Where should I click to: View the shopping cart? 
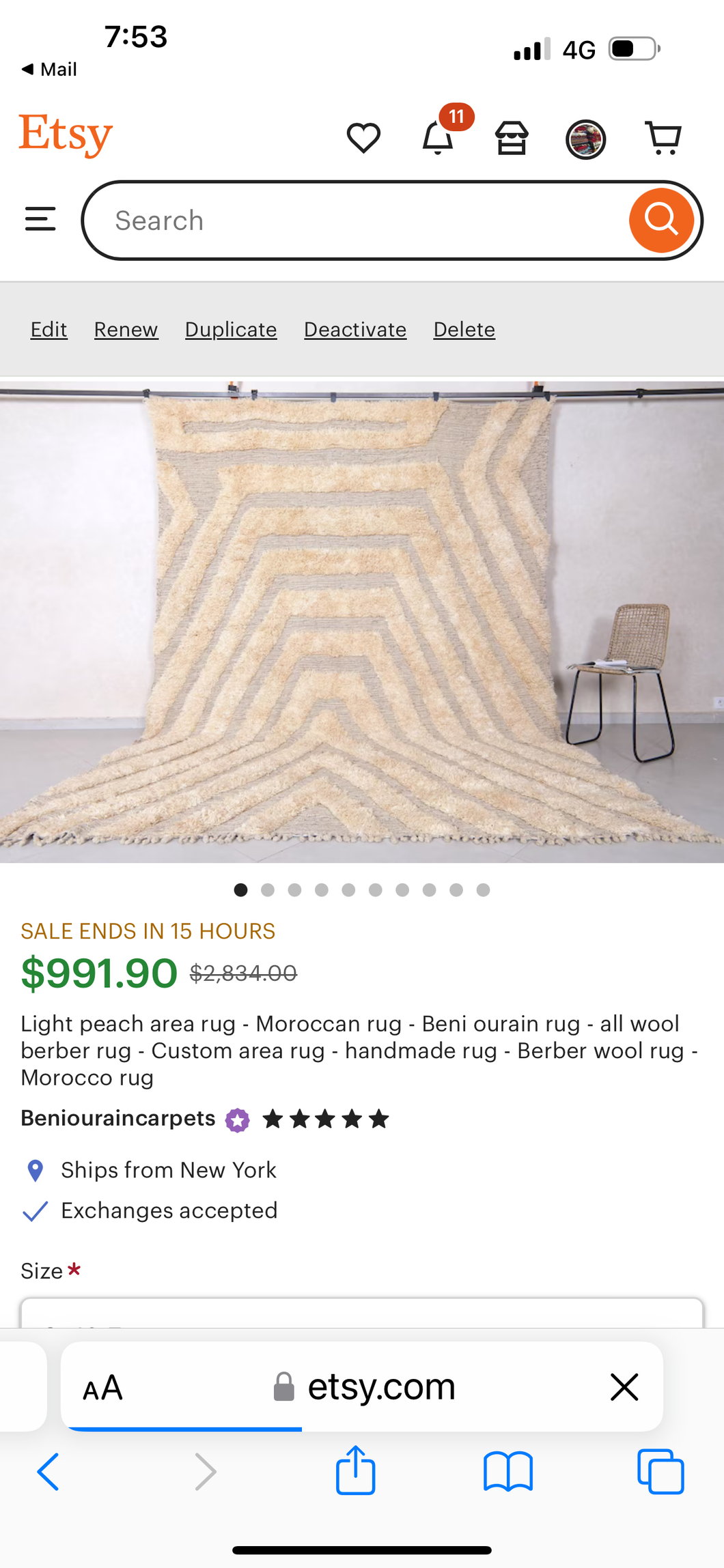tap(663, 138)
